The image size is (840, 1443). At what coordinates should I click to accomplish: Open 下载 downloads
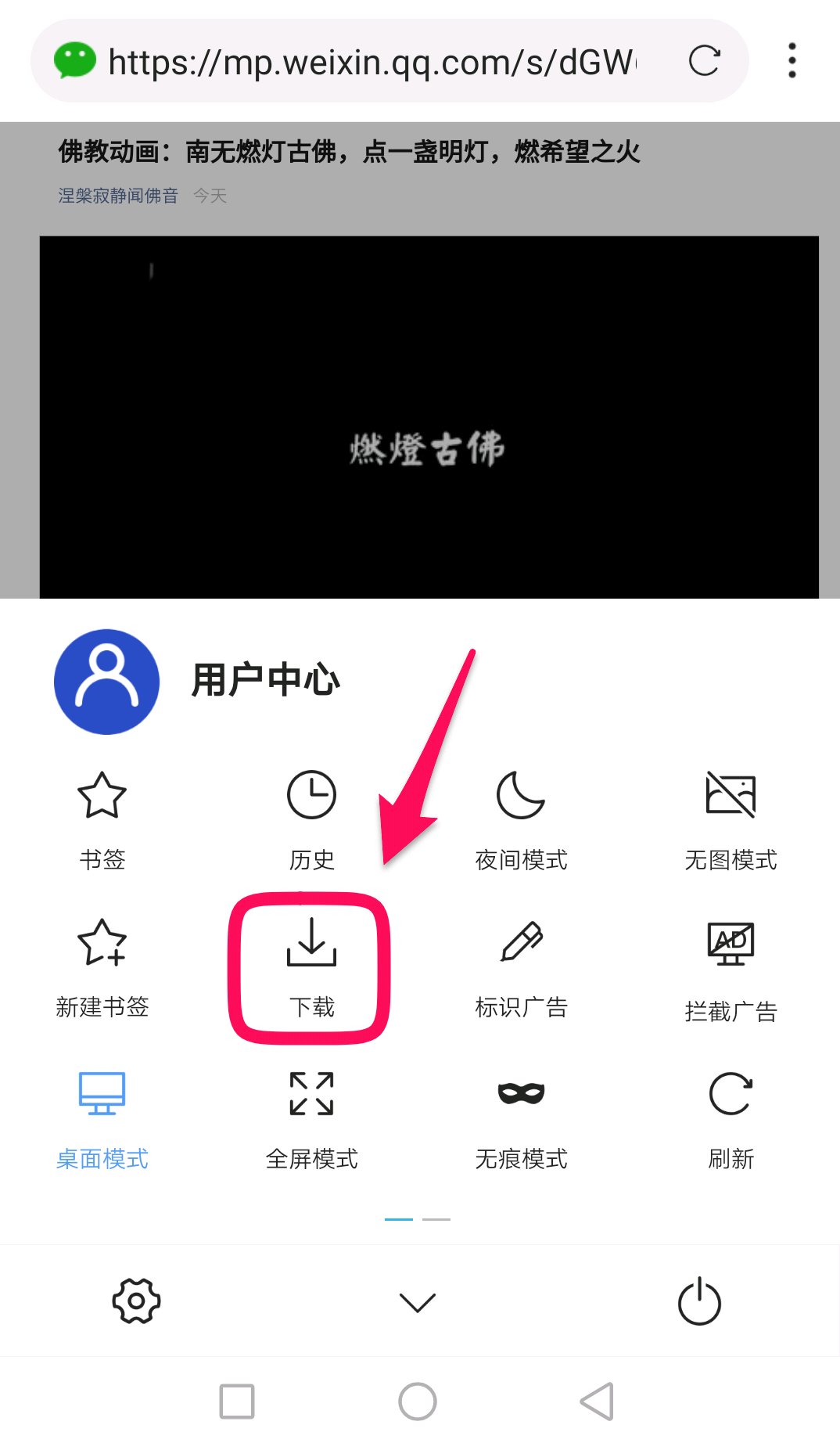click(311, 968)
